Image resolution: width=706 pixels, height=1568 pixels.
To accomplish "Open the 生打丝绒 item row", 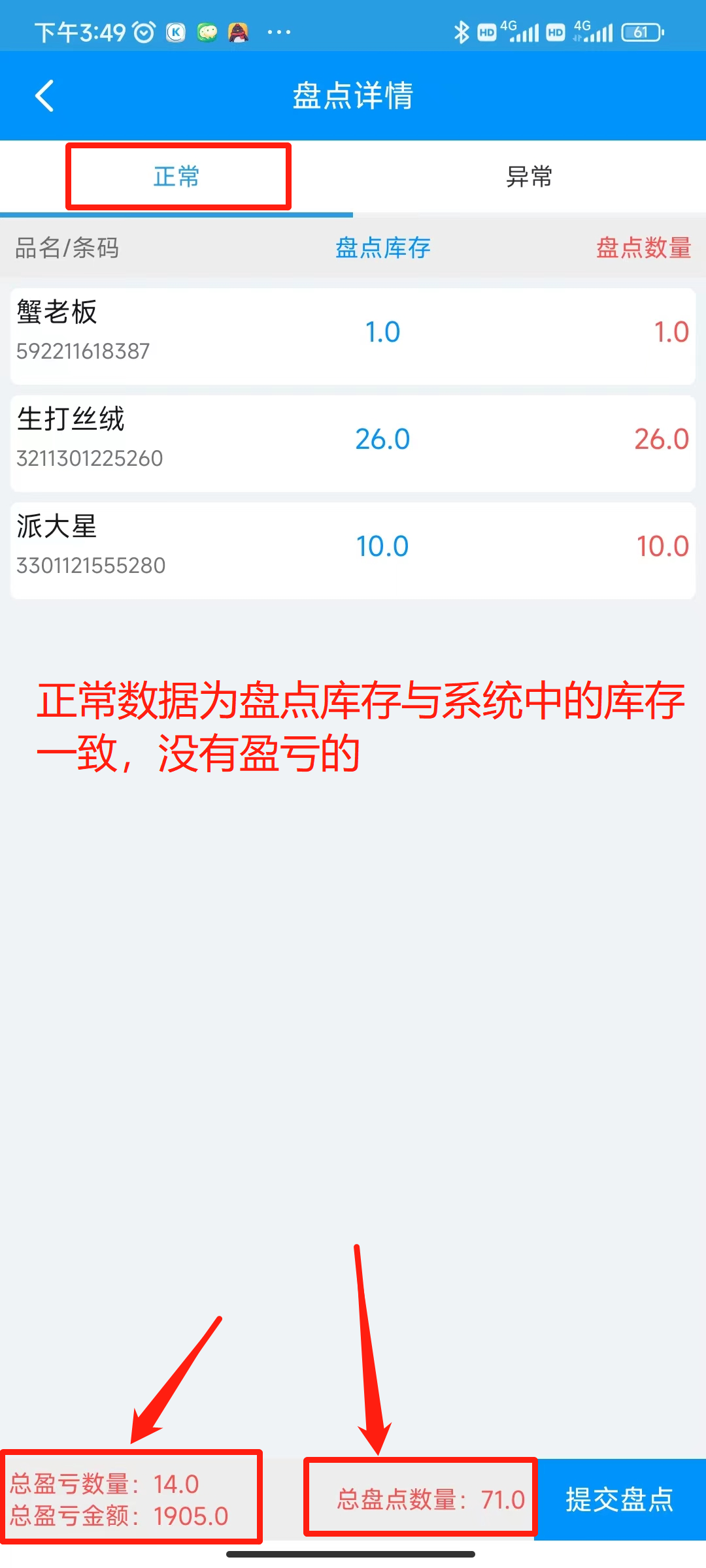I will [353, 443].
